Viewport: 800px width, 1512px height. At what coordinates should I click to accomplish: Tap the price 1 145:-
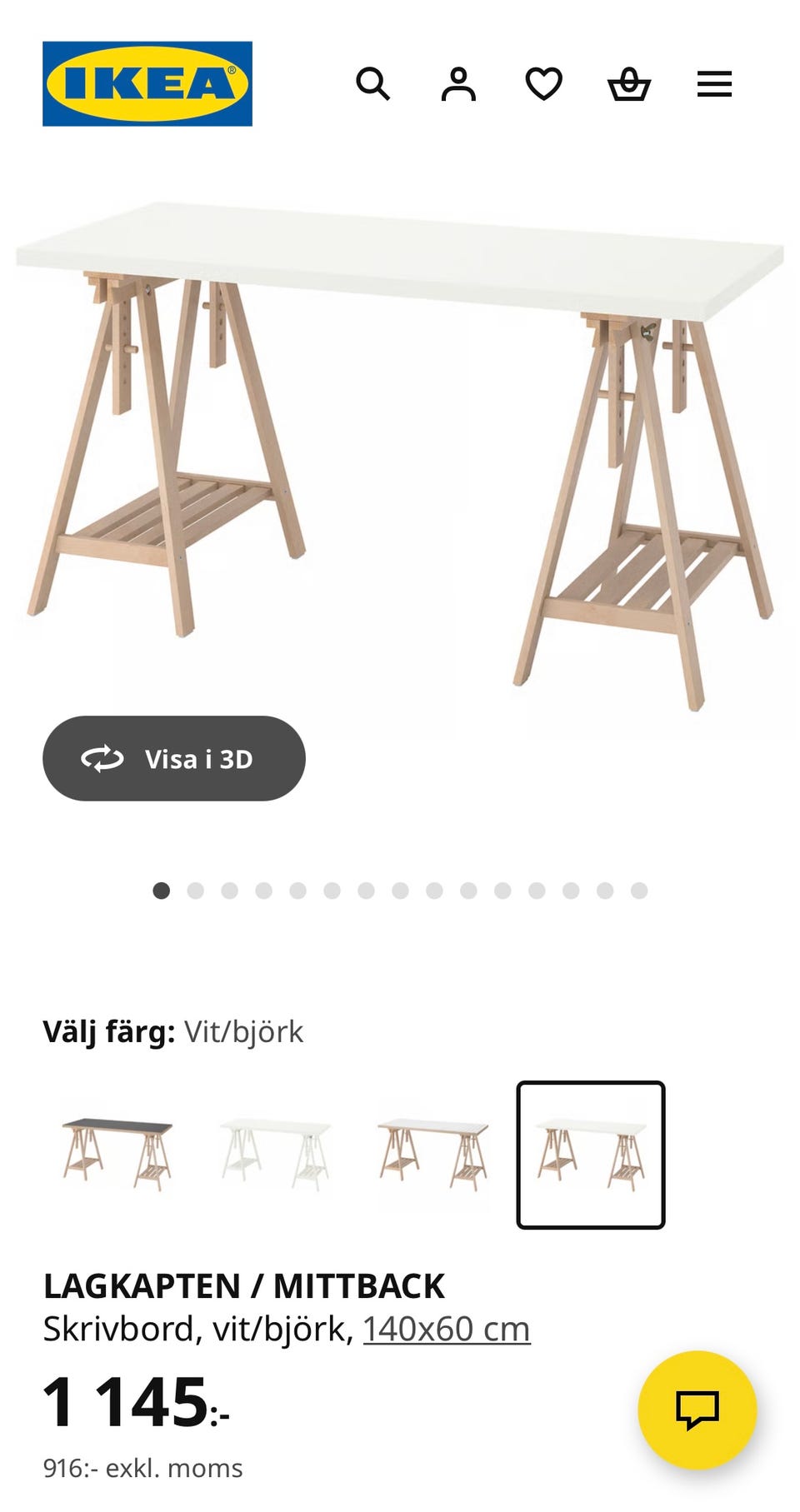[133, 1402]
